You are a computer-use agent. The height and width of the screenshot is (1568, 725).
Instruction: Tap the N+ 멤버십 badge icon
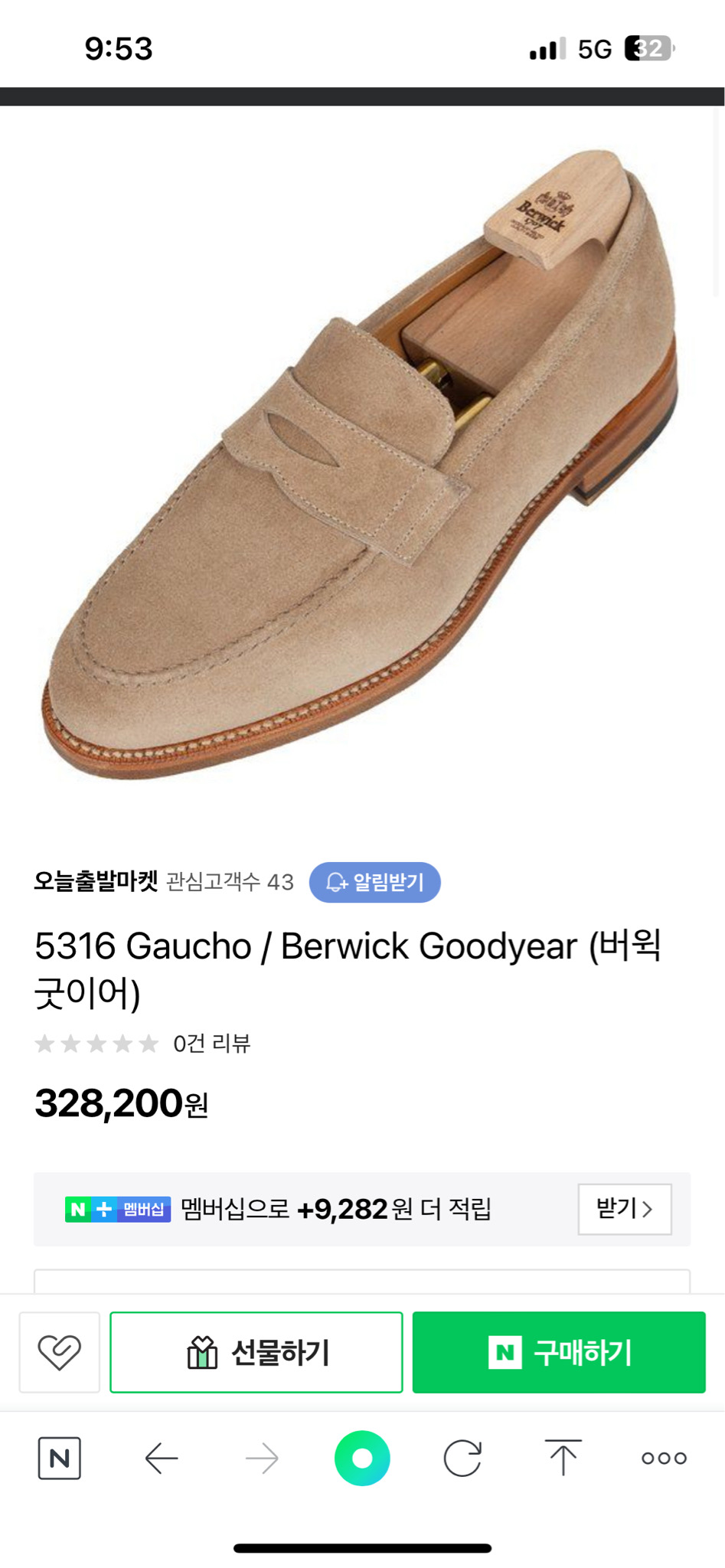pos(119,1210)
